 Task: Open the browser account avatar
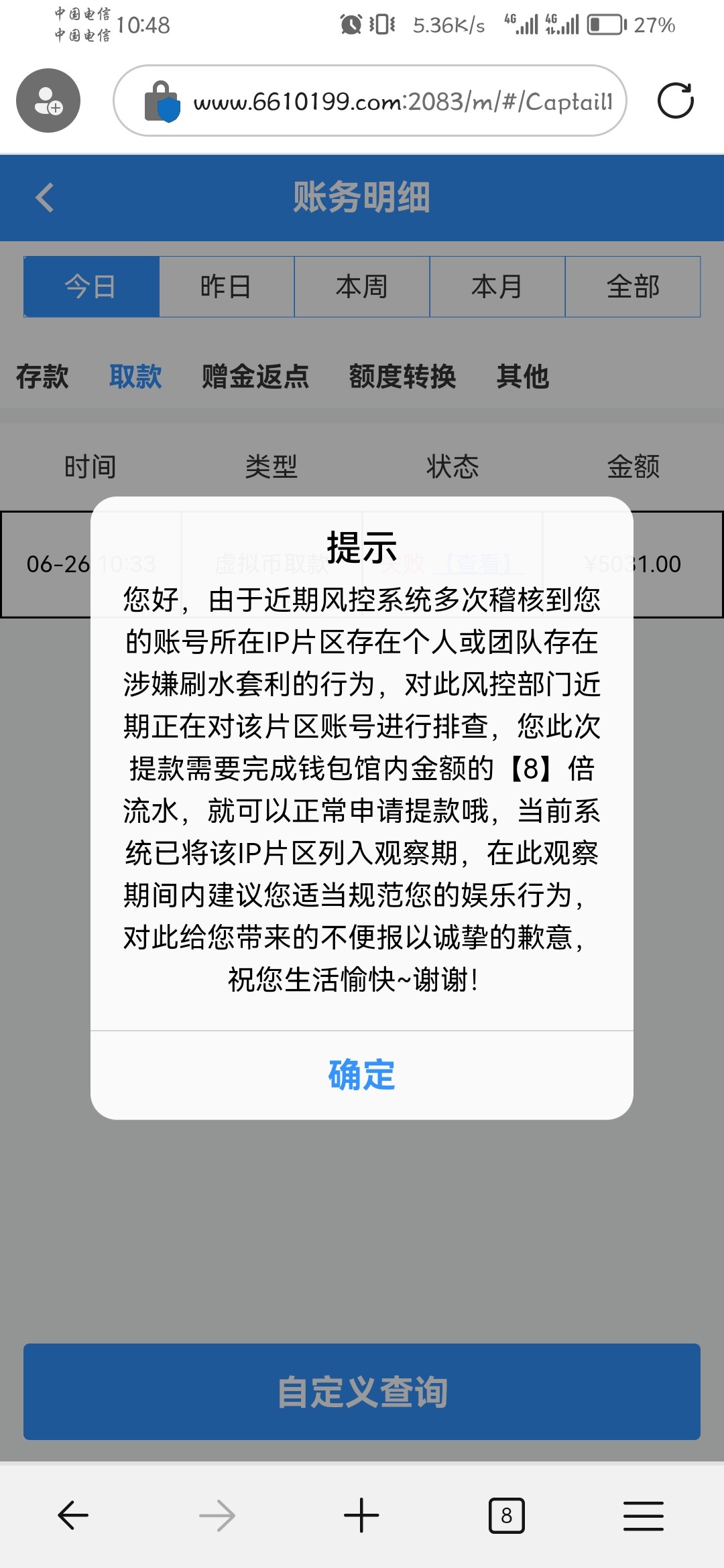pyautogui.click(x=48, y=101)
